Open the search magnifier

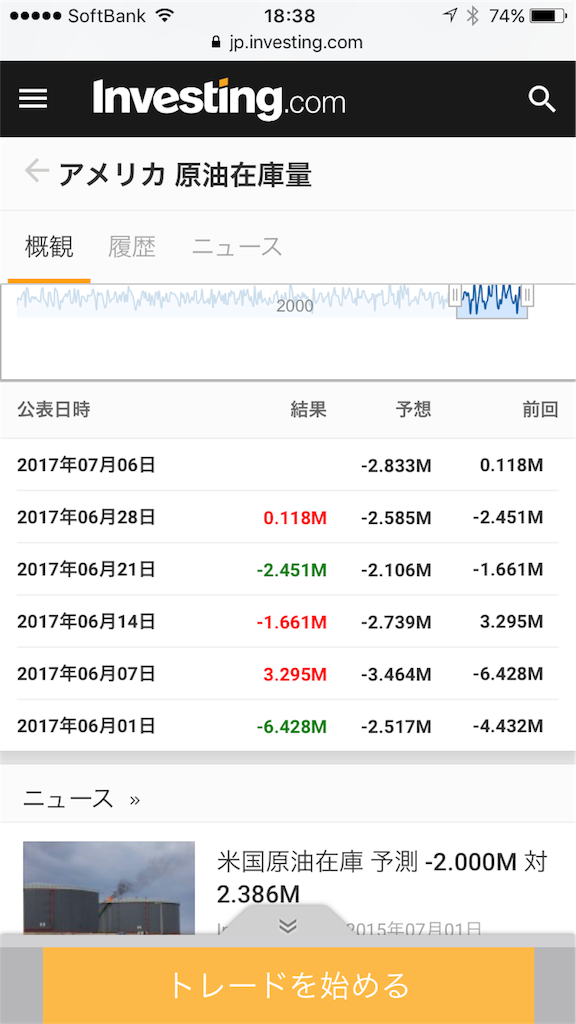pos(541,100)
